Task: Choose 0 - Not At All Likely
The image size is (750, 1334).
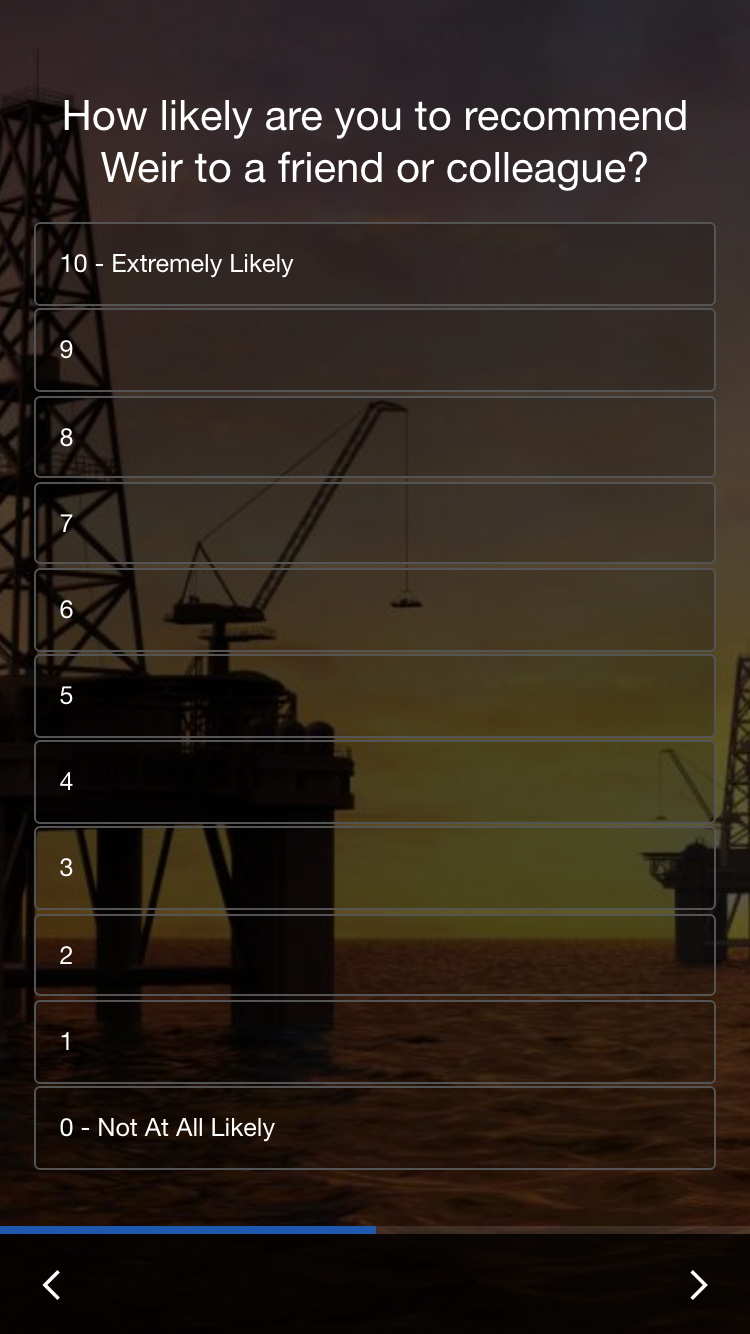Action: [x=375, y=1128]
